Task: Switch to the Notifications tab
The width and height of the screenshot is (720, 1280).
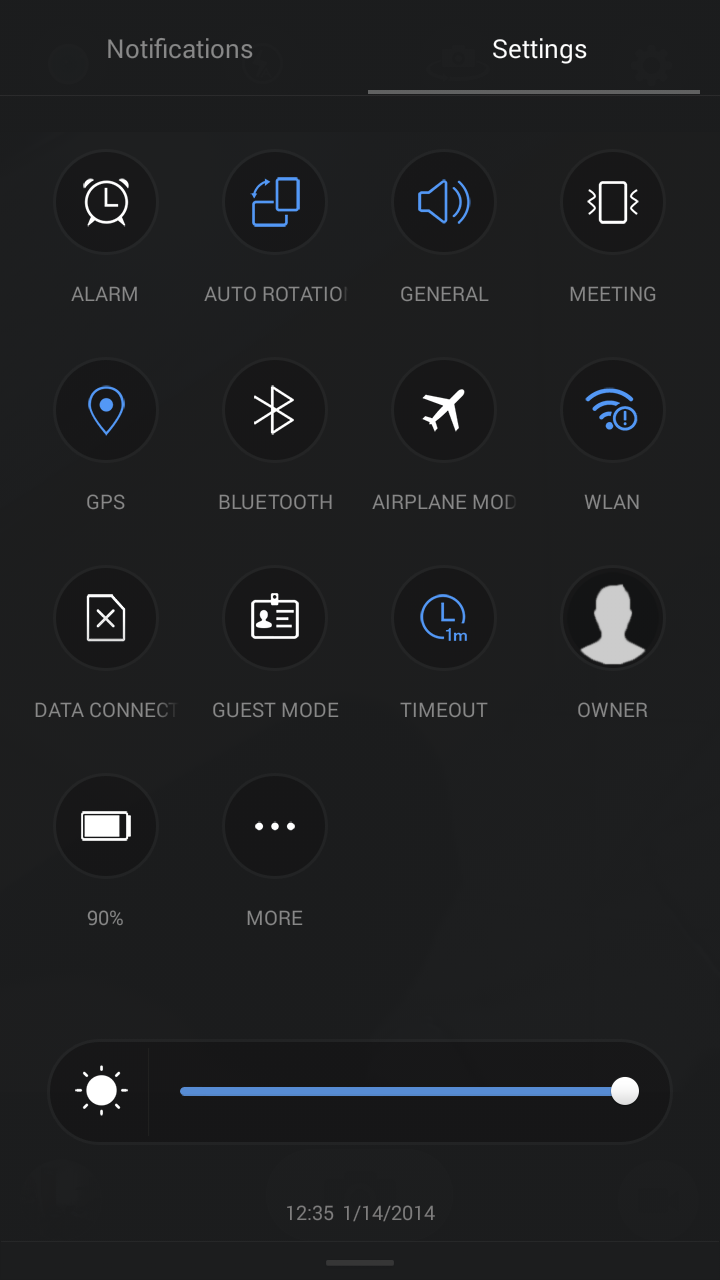Action: tap(180, 49)
